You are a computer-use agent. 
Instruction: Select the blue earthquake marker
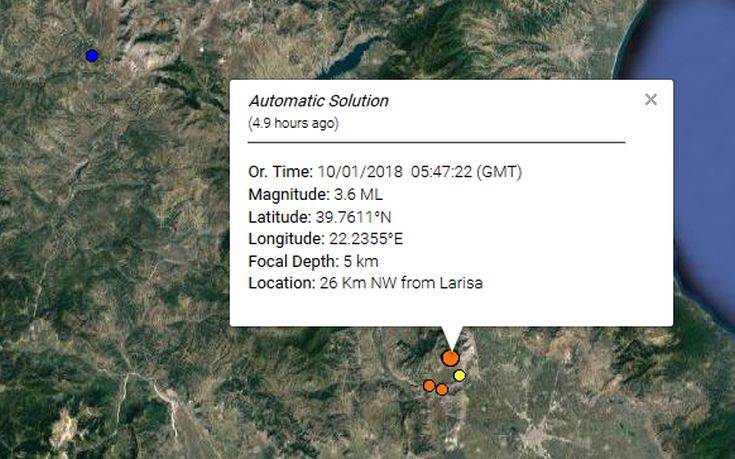(x=92, y=56)
